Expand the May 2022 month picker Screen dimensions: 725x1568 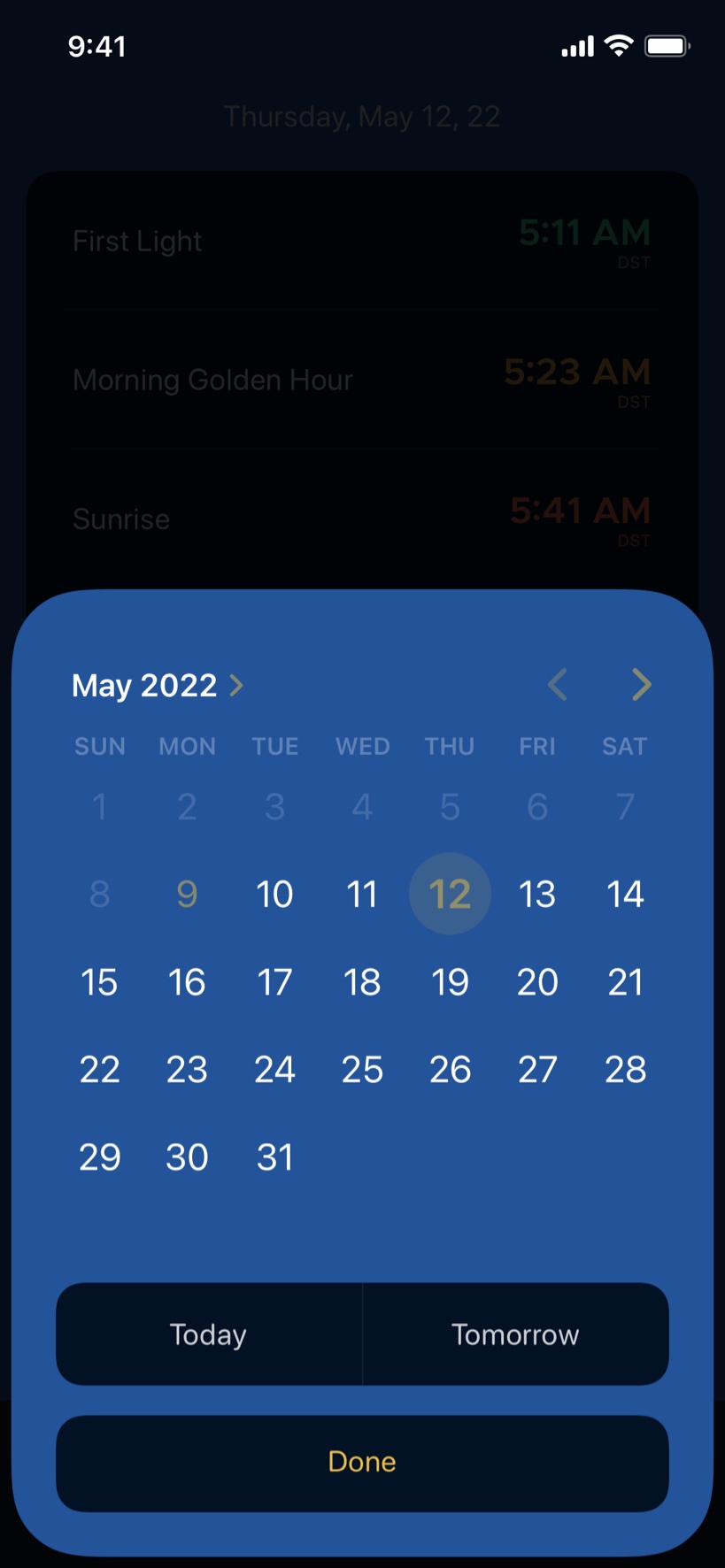pyautogui.click(x=158, y=685)
